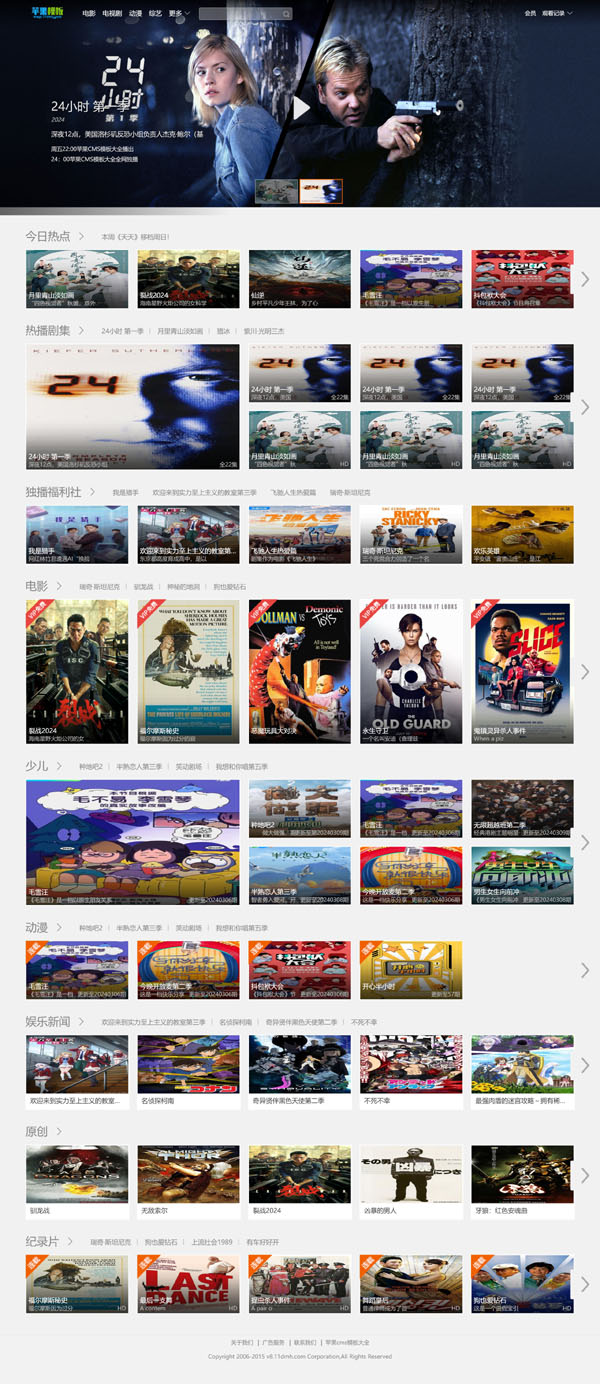
Task: Select the 综艺 navigation tab
Action: (x=155, y=14)
